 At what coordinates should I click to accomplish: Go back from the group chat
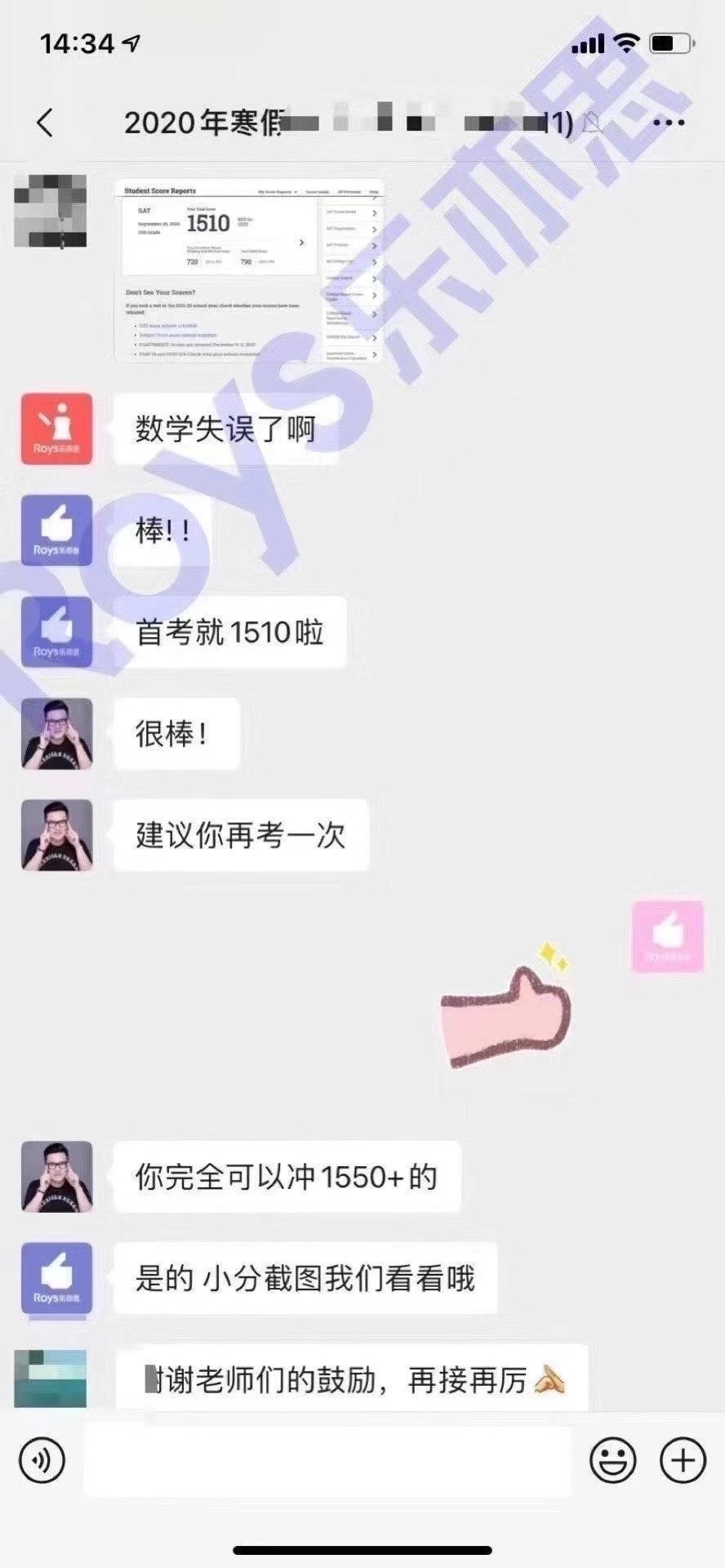coord(46,122)
